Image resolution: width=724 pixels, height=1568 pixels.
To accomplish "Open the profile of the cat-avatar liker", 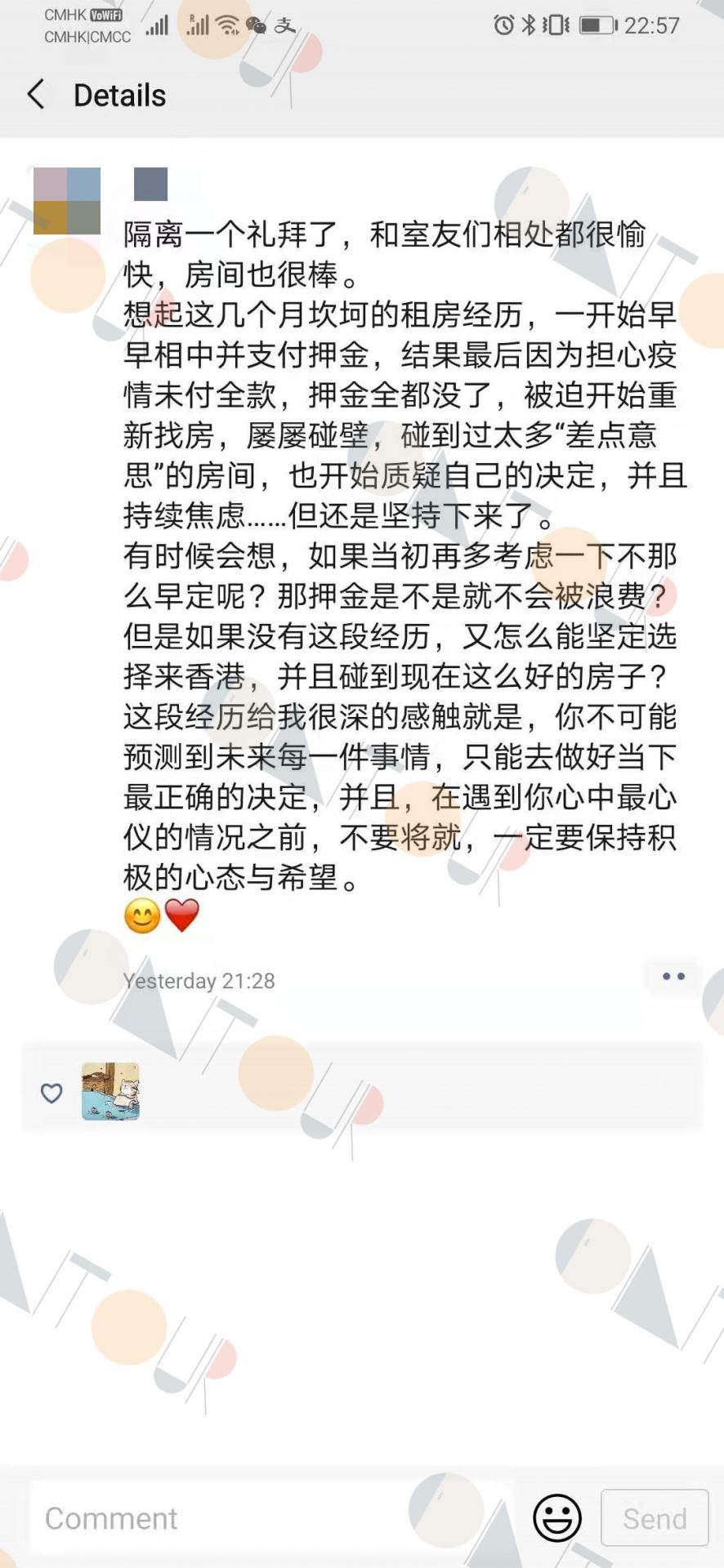I will tap(110, 1091).
